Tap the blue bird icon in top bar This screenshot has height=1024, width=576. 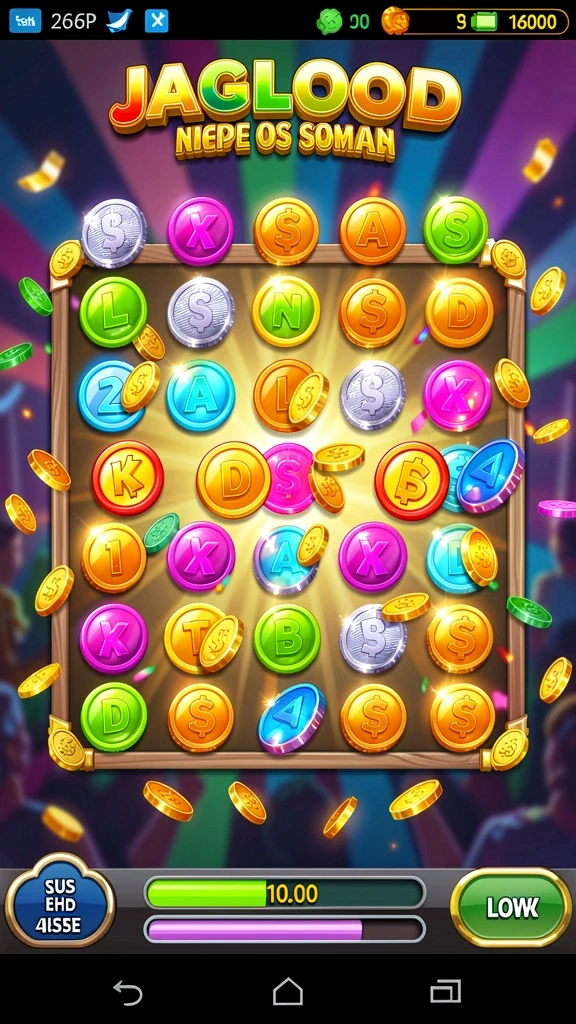(120, 21)
